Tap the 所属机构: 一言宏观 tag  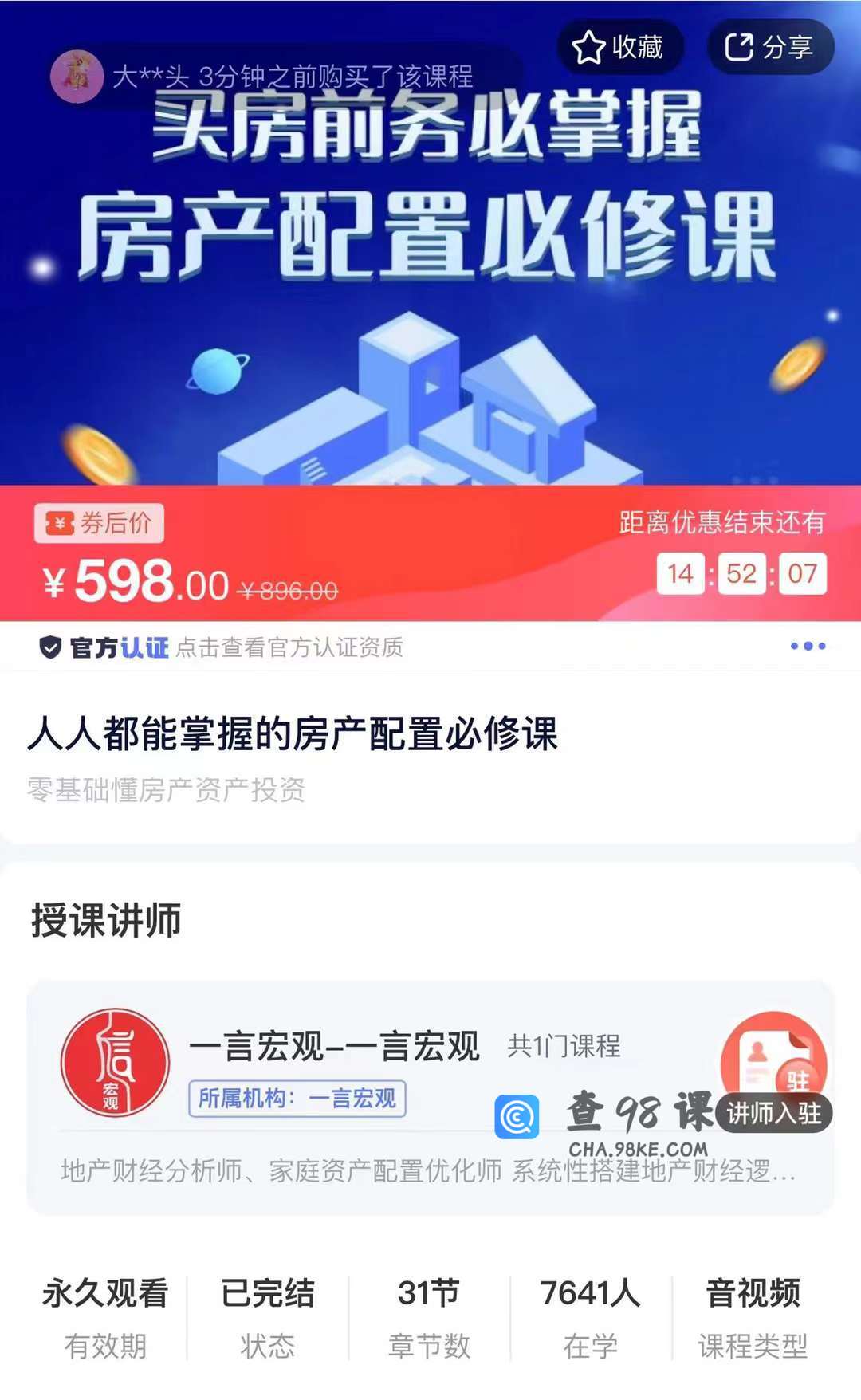tap(297, 1098)
